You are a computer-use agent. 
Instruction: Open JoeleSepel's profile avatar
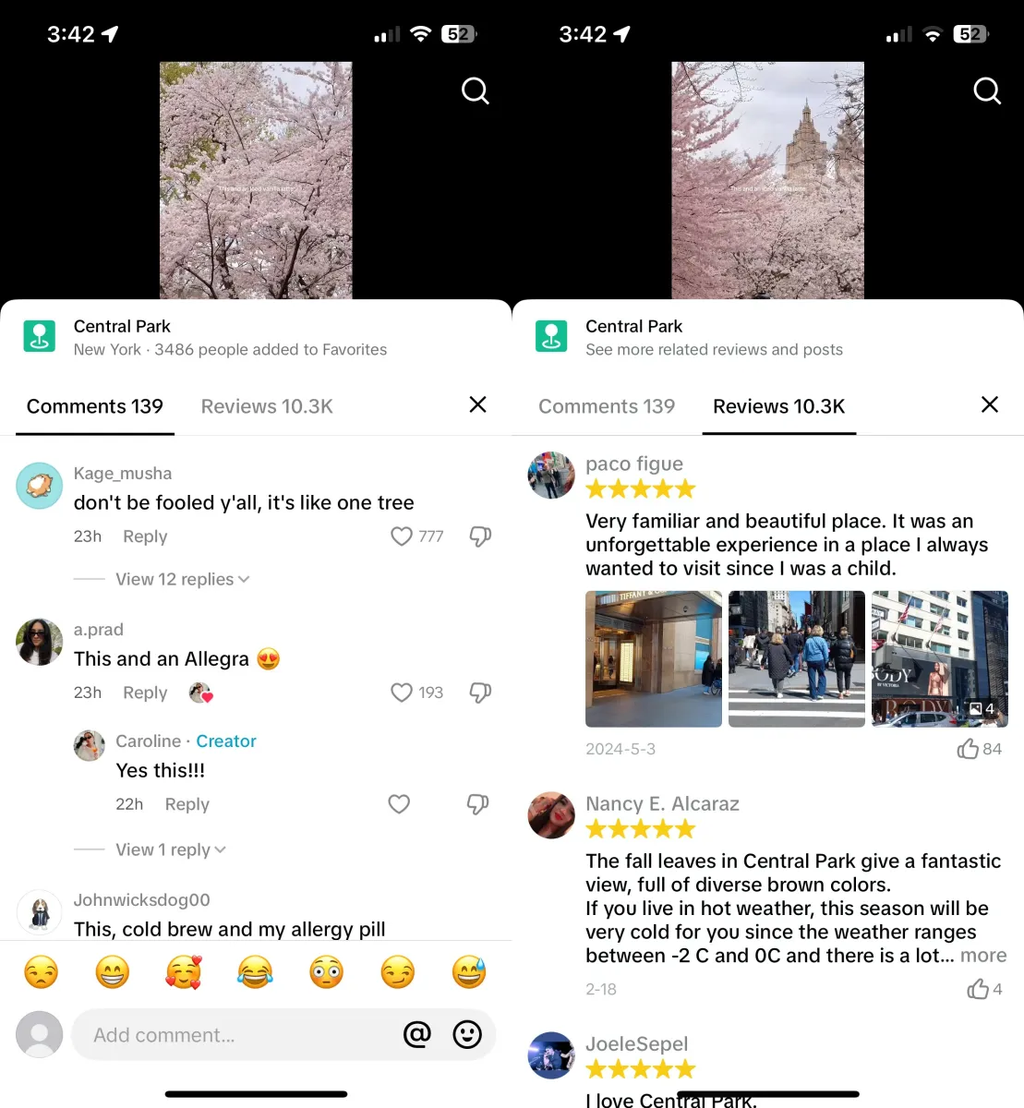point(551,1056)
